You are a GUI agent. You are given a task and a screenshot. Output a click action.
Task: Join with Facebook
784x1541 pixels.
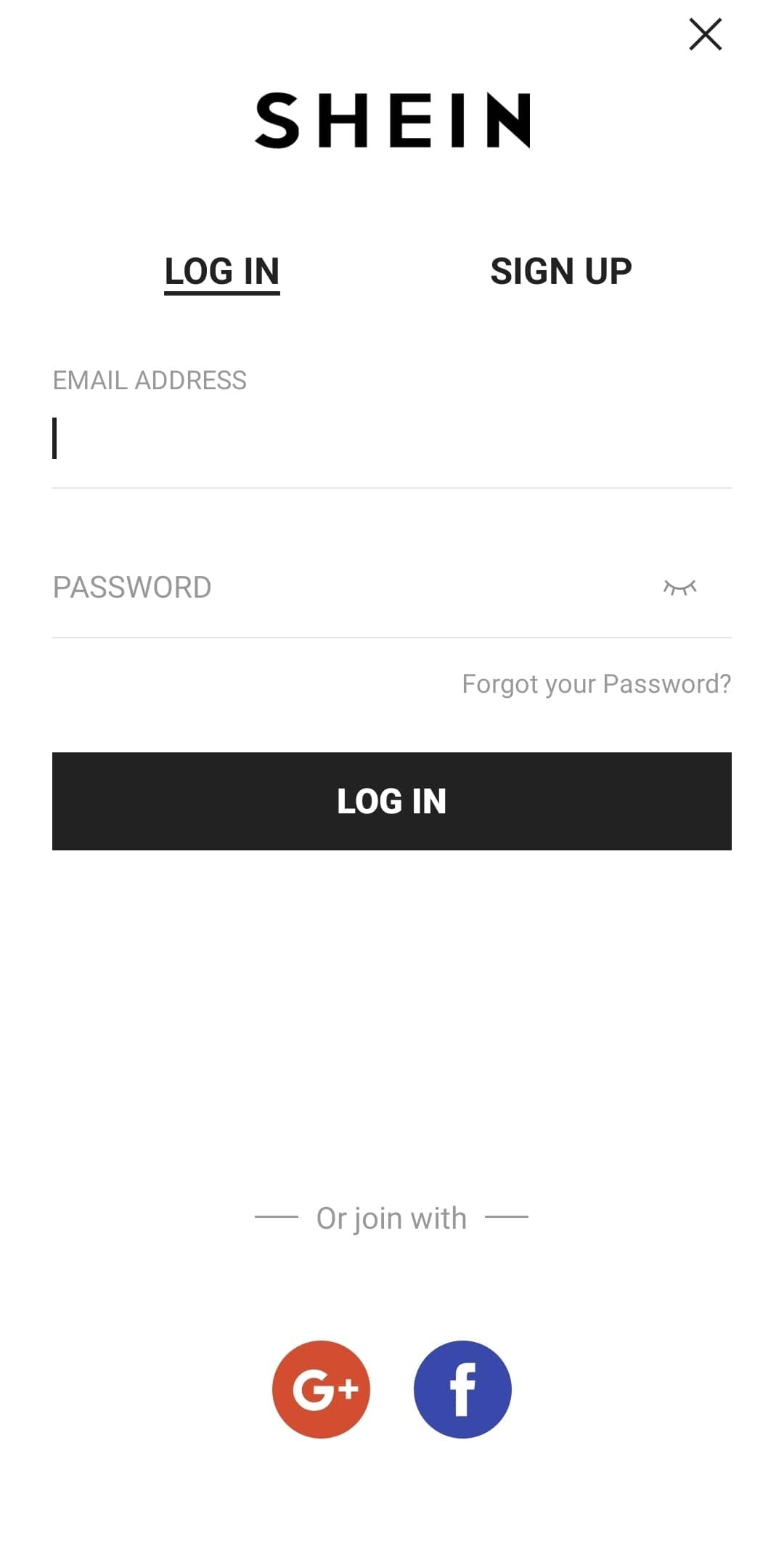pos(462,1389)
